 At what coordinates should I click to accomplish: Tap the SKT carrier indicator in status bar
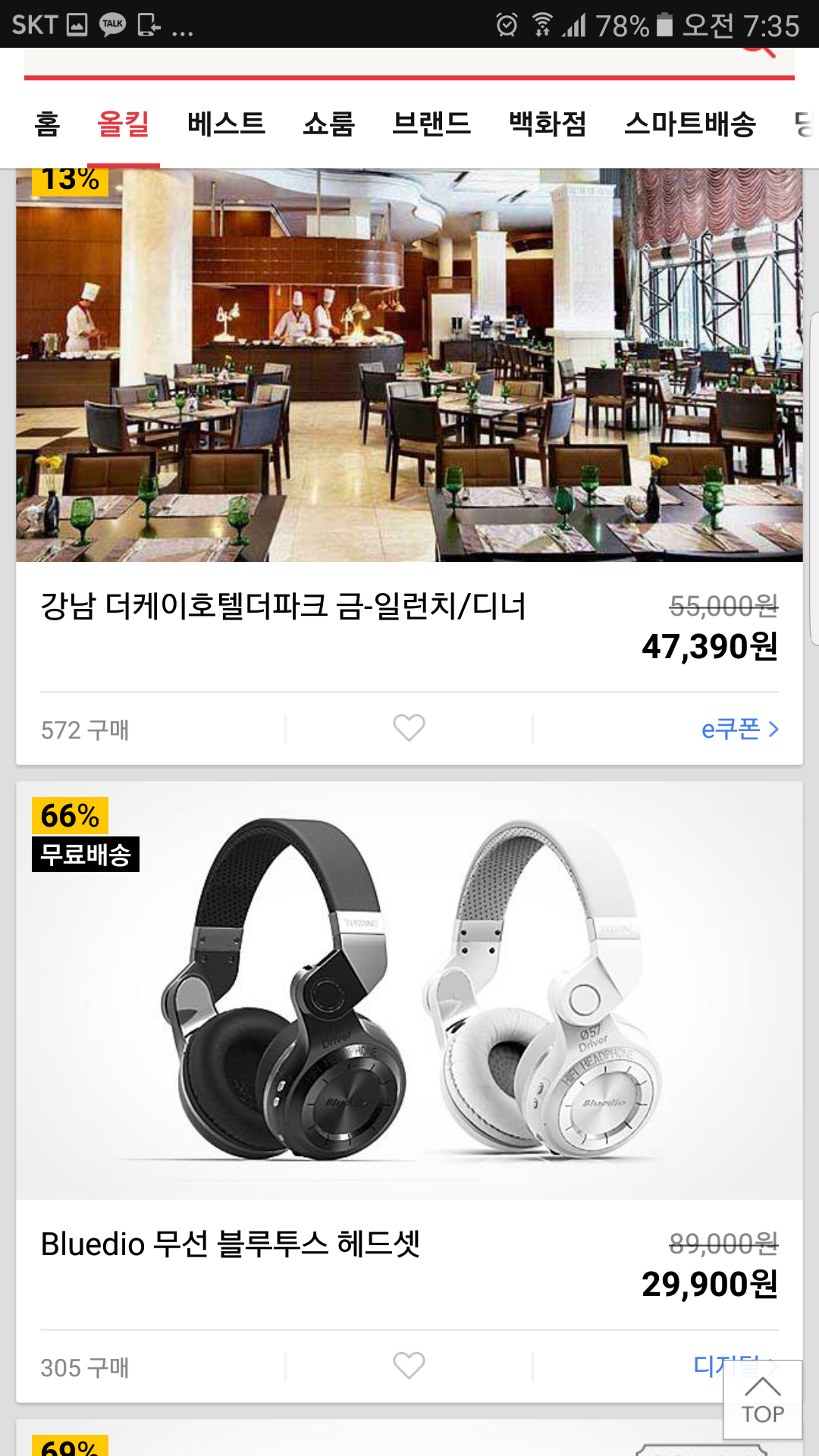pos(36,24)
